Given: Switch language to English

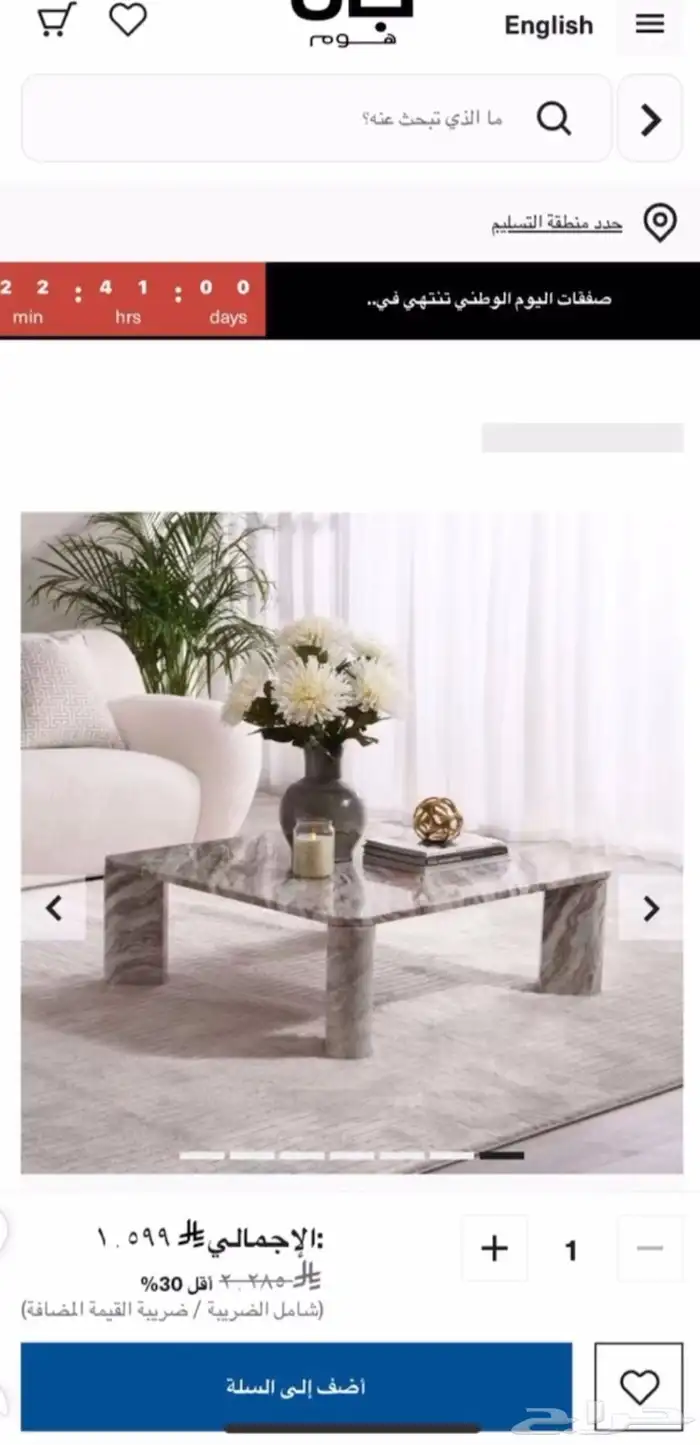Looking at the screenshot, I should (548, 26).
